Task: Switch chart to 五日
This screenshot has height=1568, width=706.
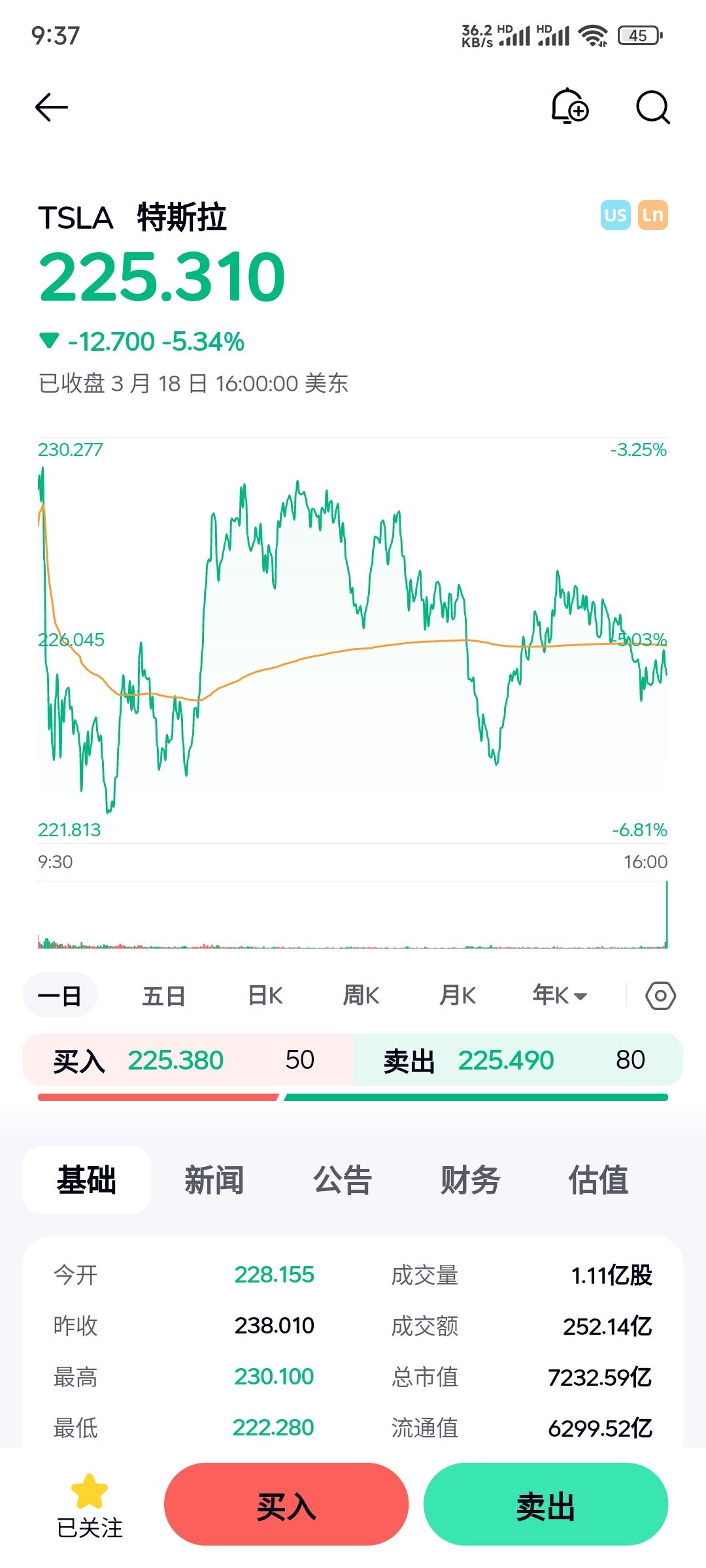Action: [163, 996]
